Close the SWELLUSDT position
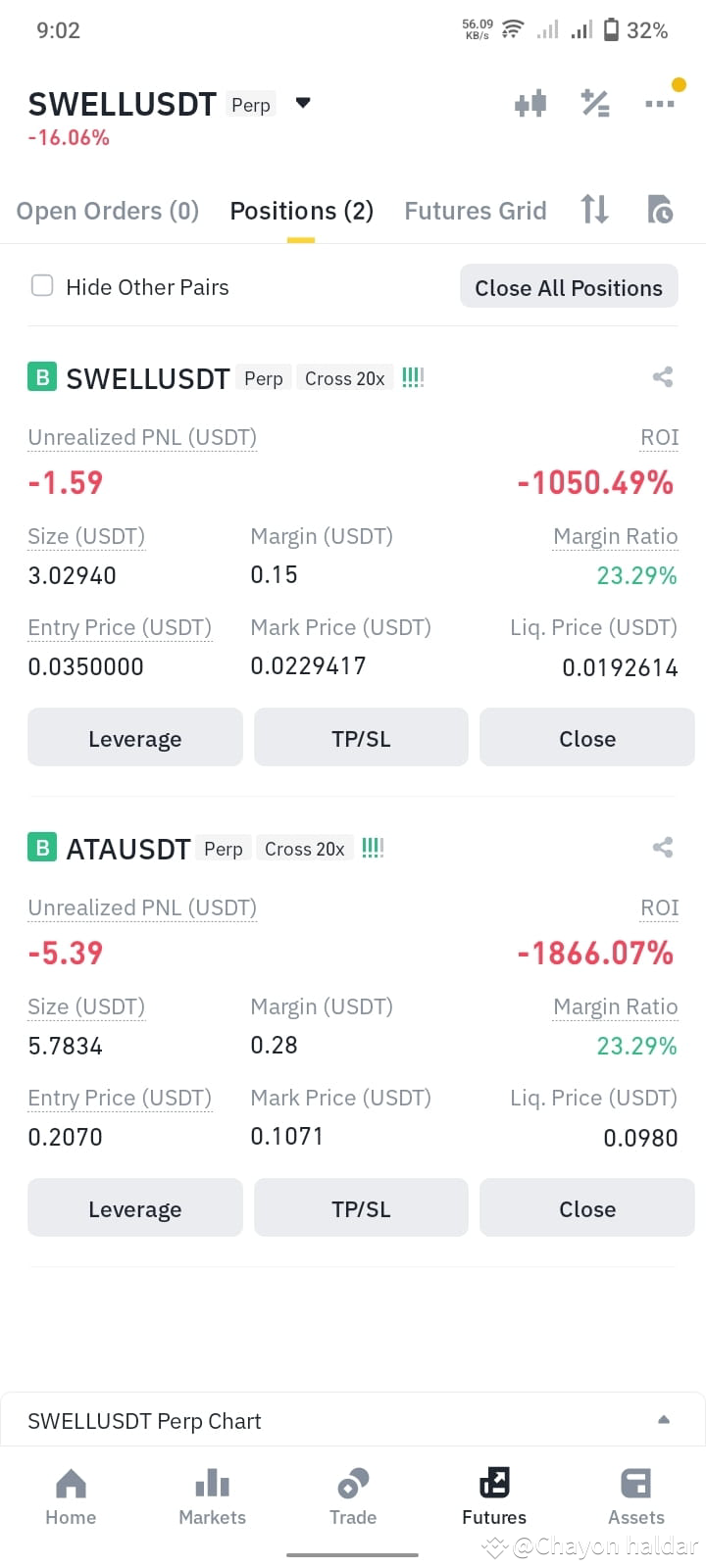The height and width of the screenshot is (1568, 706). pos(587,737)
